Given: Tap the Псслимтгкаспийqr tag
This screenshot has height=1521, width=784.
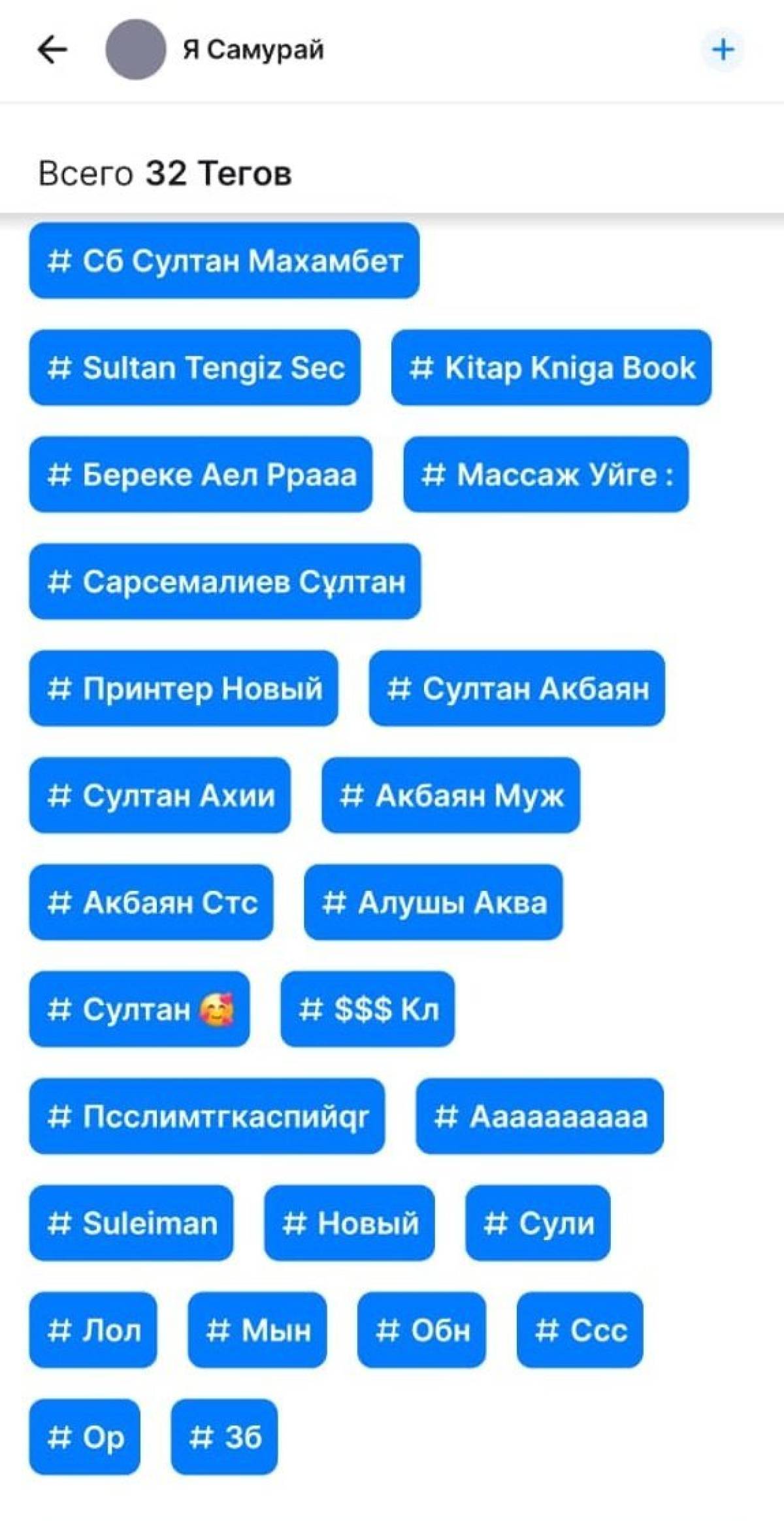Looking at the screenshot, I should pyautogui.click(x=207, y=1116).
